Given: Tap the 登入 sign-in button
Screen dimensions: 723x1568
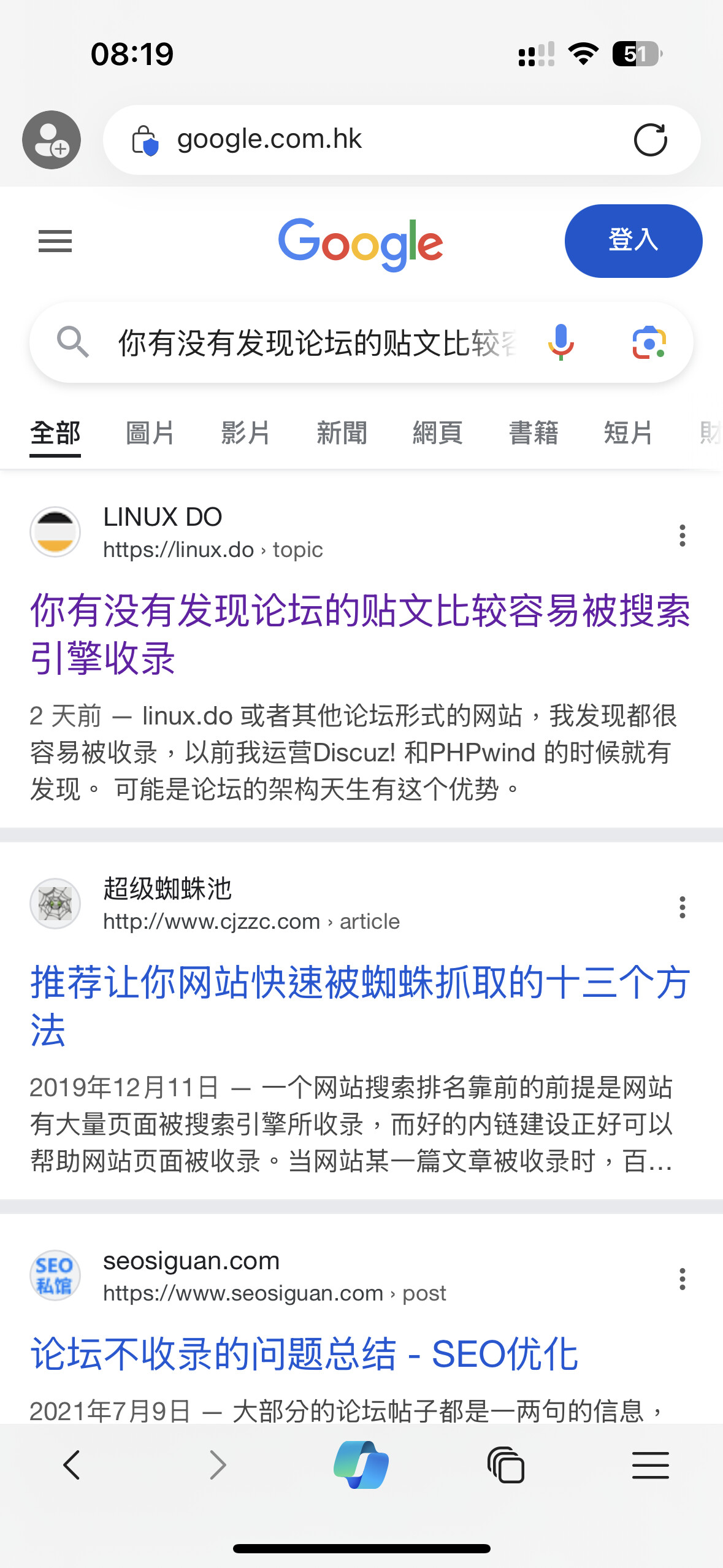Looking at the screenshot, I should click(x=633, y=240).
